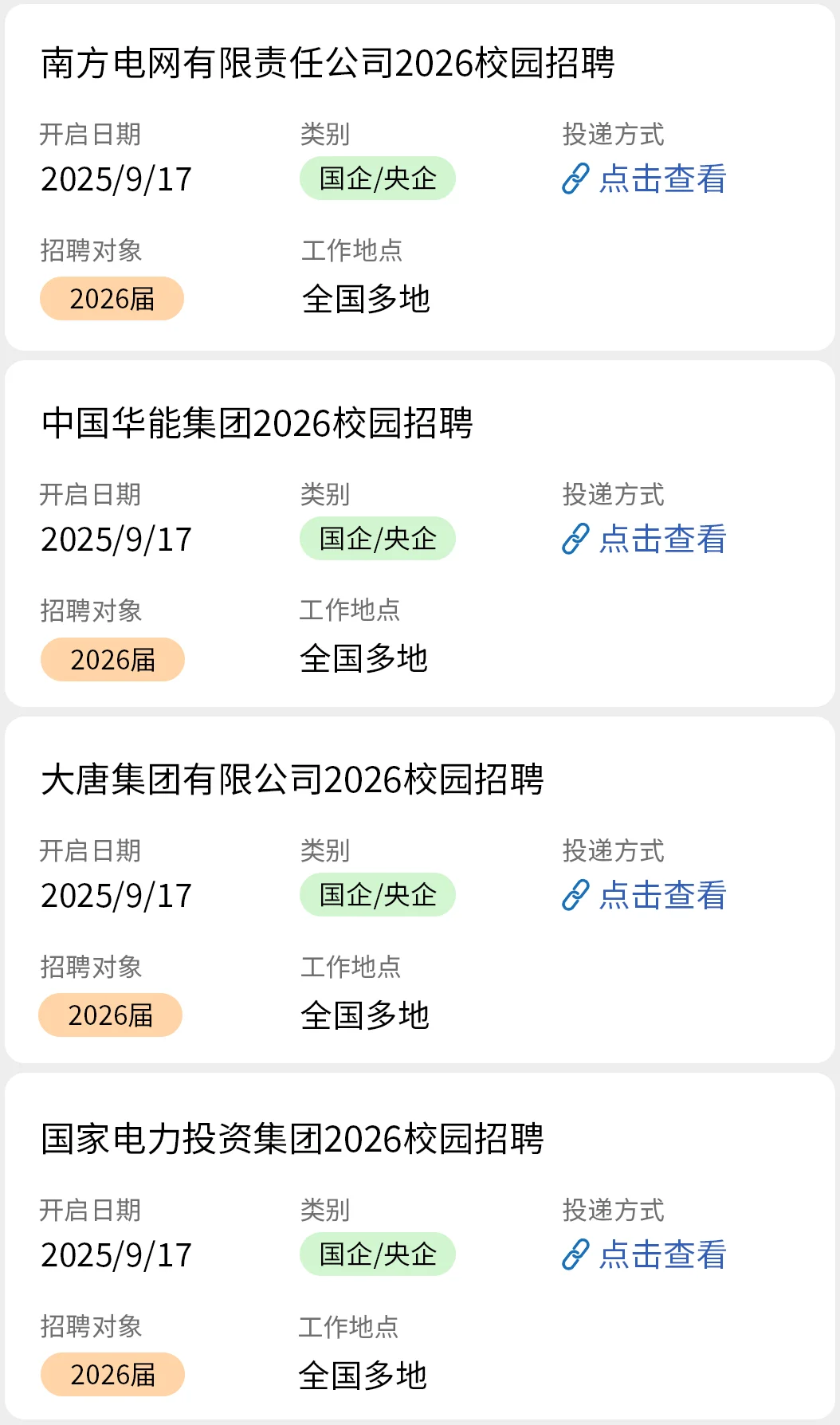Viewport: 840px width, 1425px height.
Task: Open 点击查看 link for 国家电力投资集团
Action: tap(644, 1254)
